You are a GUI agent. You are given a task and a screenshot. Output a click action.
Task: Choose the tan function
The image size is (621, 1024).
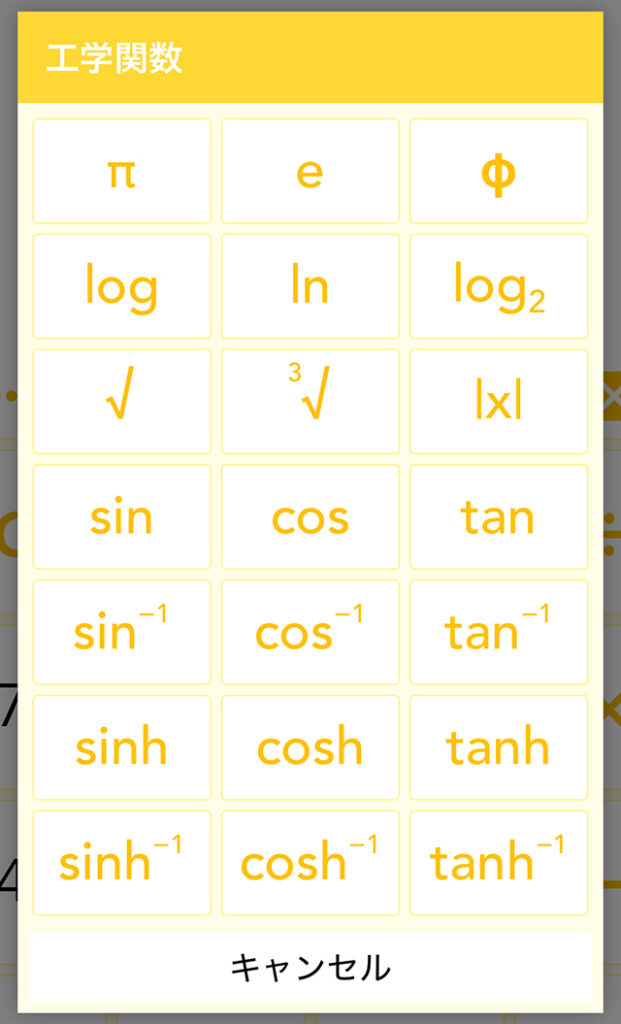tap(498, 516)
